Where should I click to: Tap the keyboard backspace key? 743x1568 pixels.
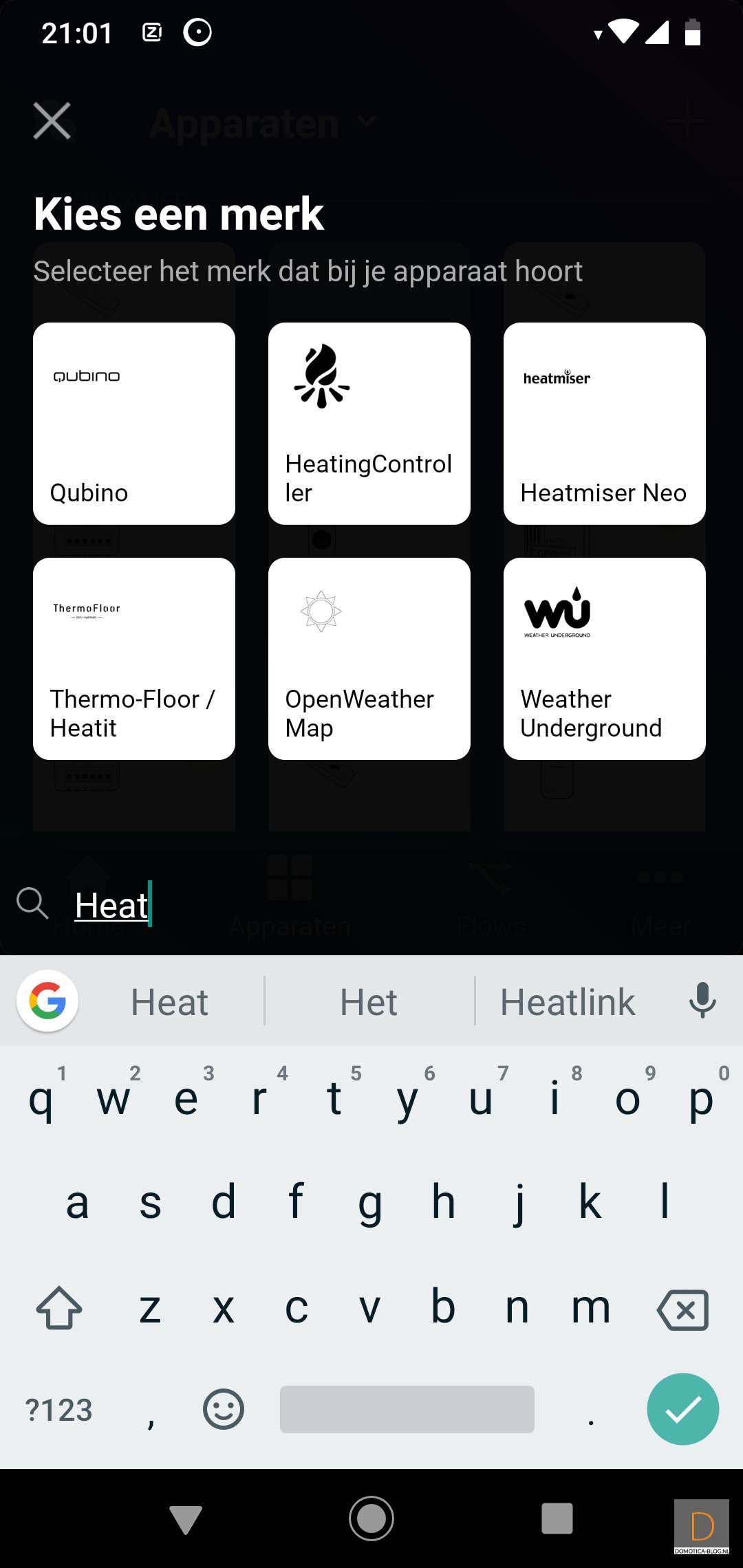[x=683, y=1309]
